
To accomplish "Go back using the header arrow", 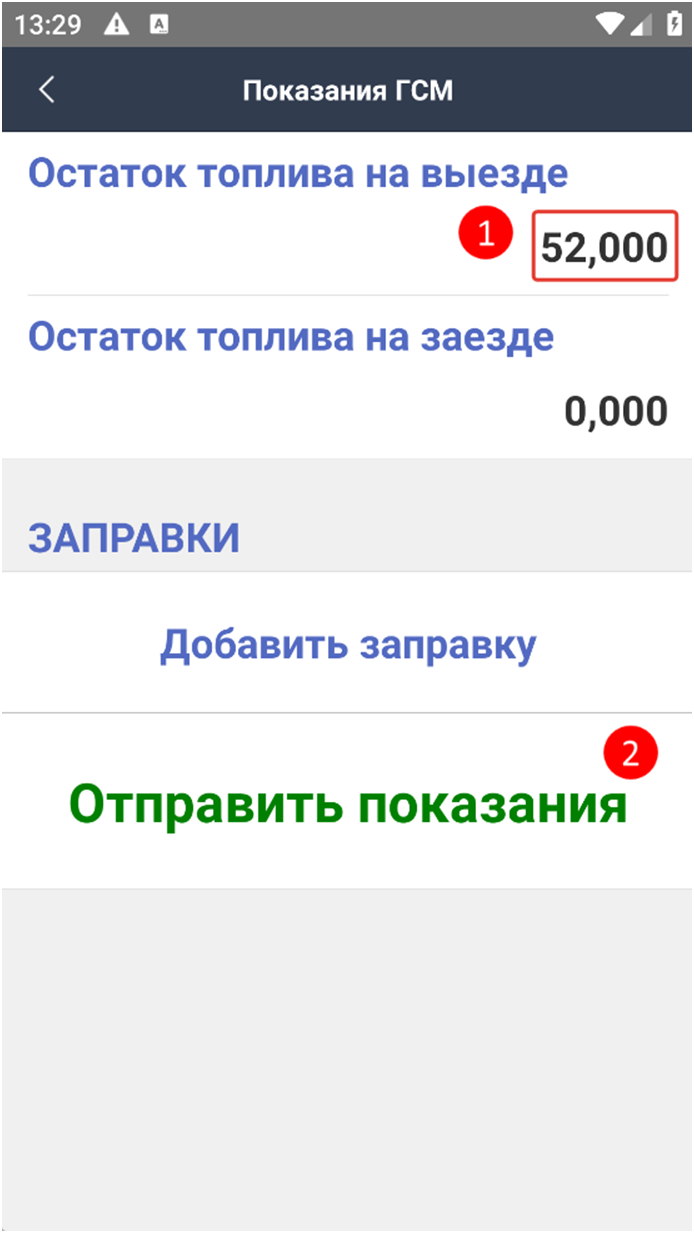I will [46, 90].
